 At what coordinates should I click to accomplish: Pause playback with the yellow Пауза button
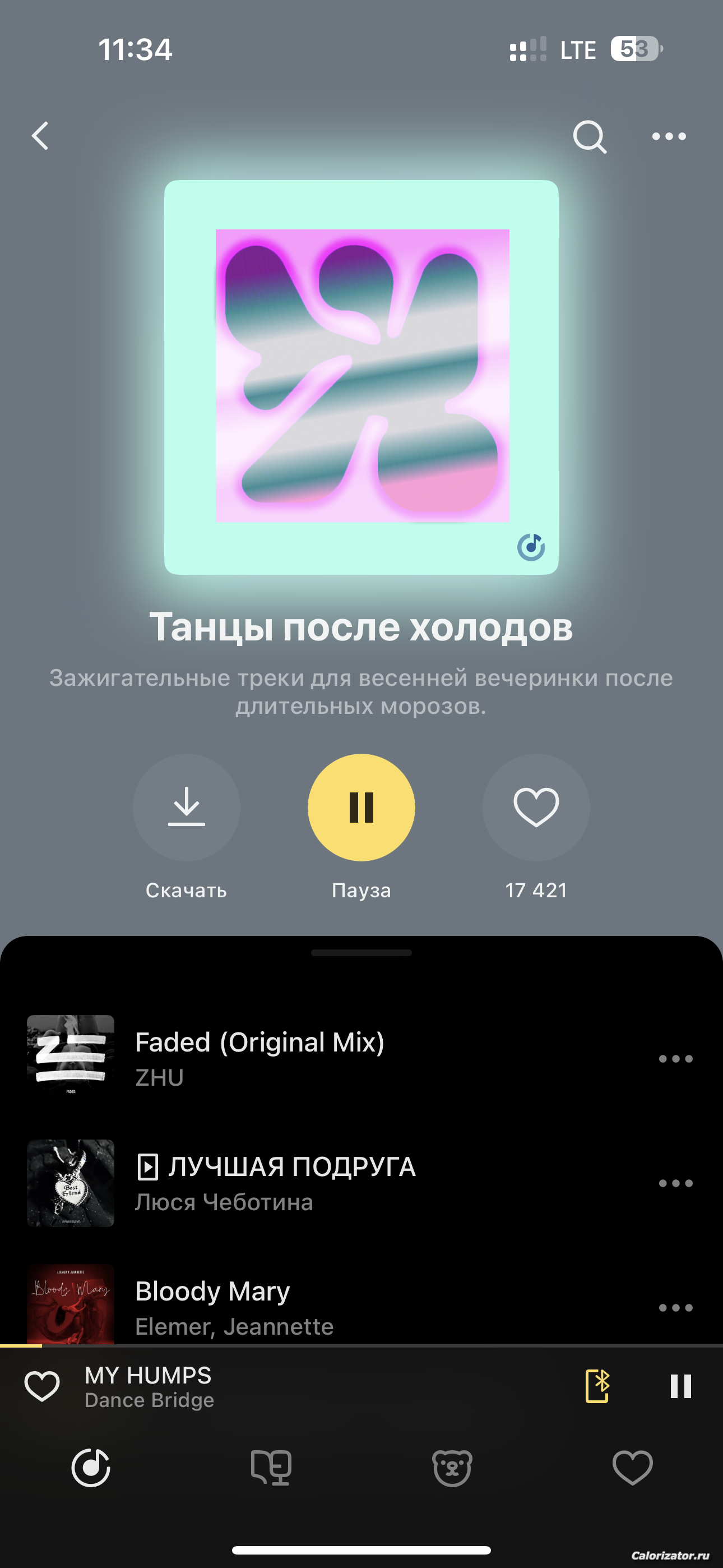[361, 807]
